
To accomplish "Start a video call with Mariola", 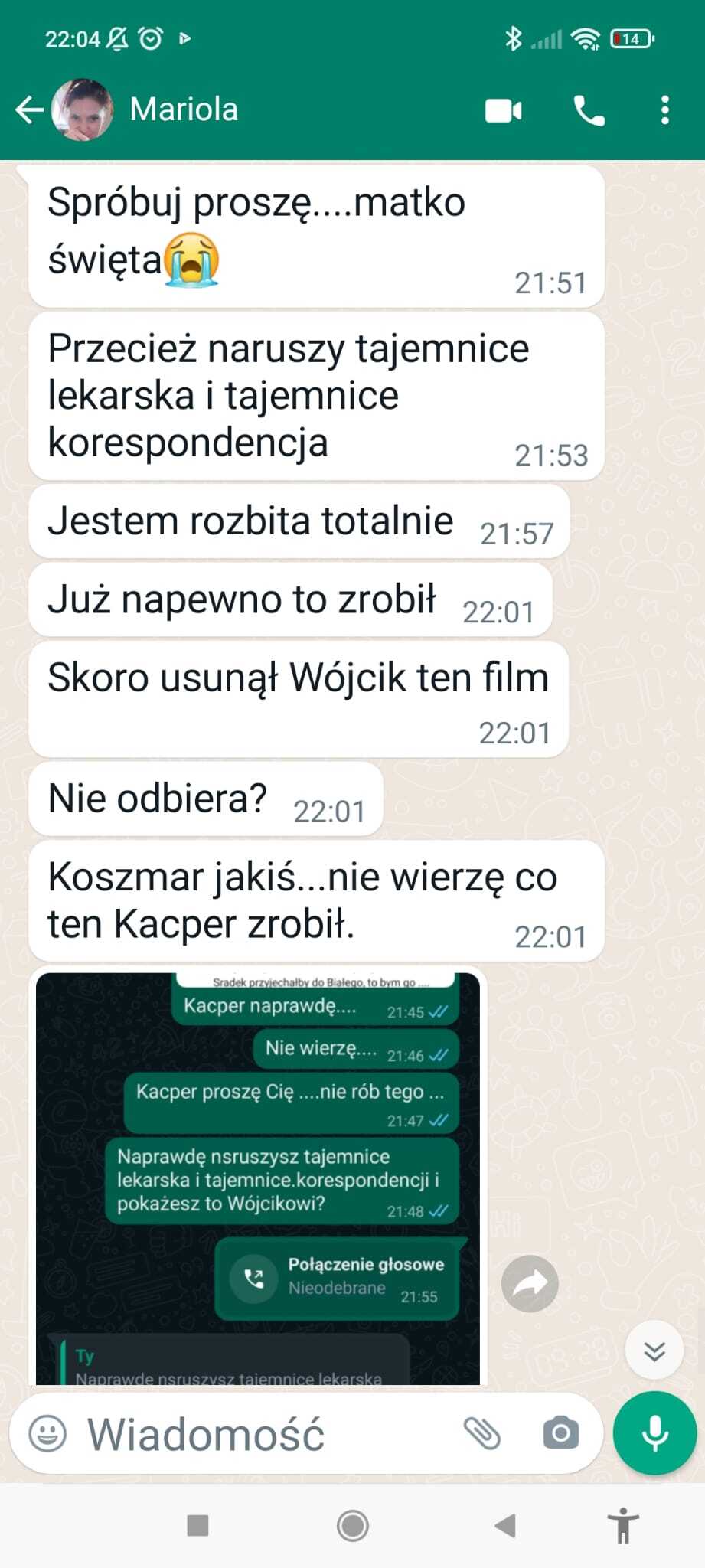I will [x=503, y=111].
